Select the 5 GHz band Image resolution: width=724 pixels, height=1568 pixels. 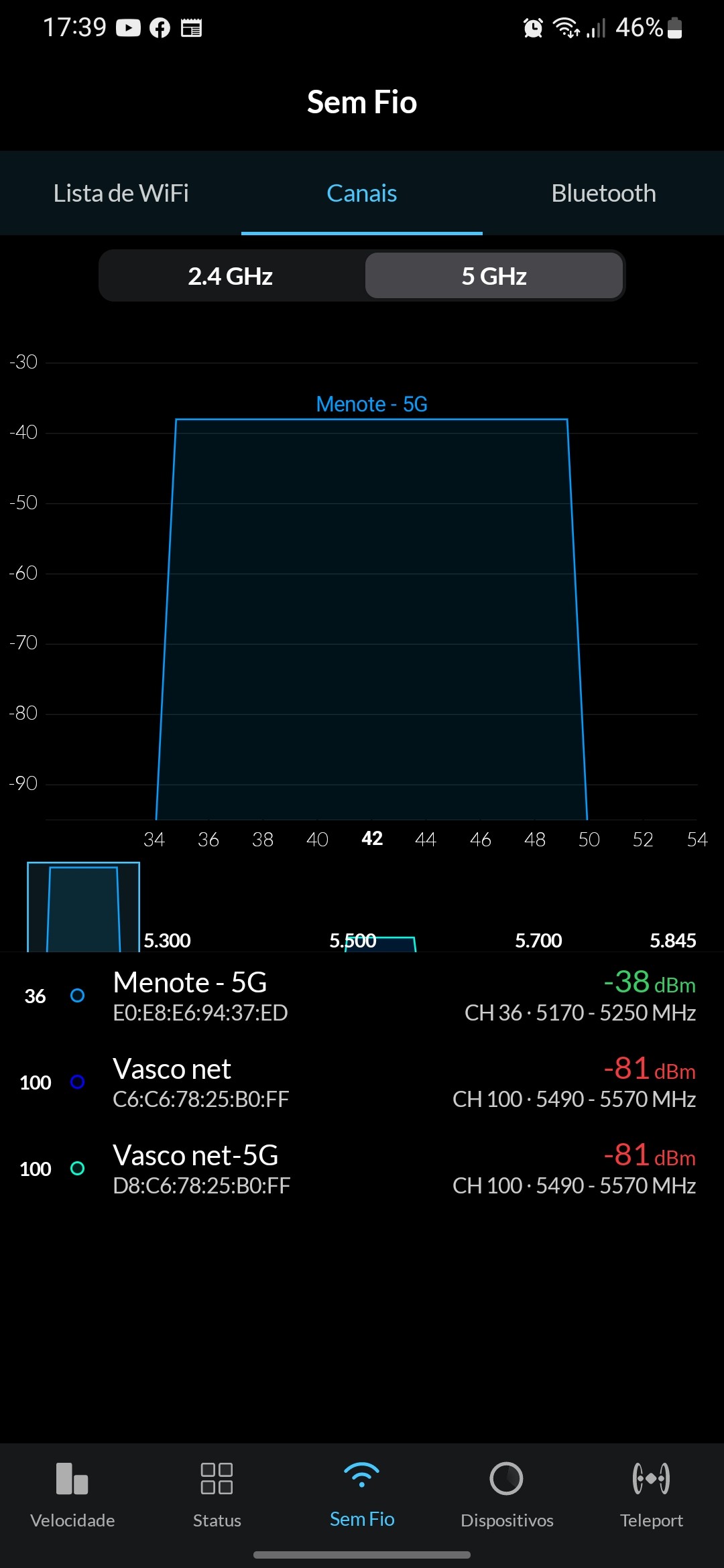point(494,276)
